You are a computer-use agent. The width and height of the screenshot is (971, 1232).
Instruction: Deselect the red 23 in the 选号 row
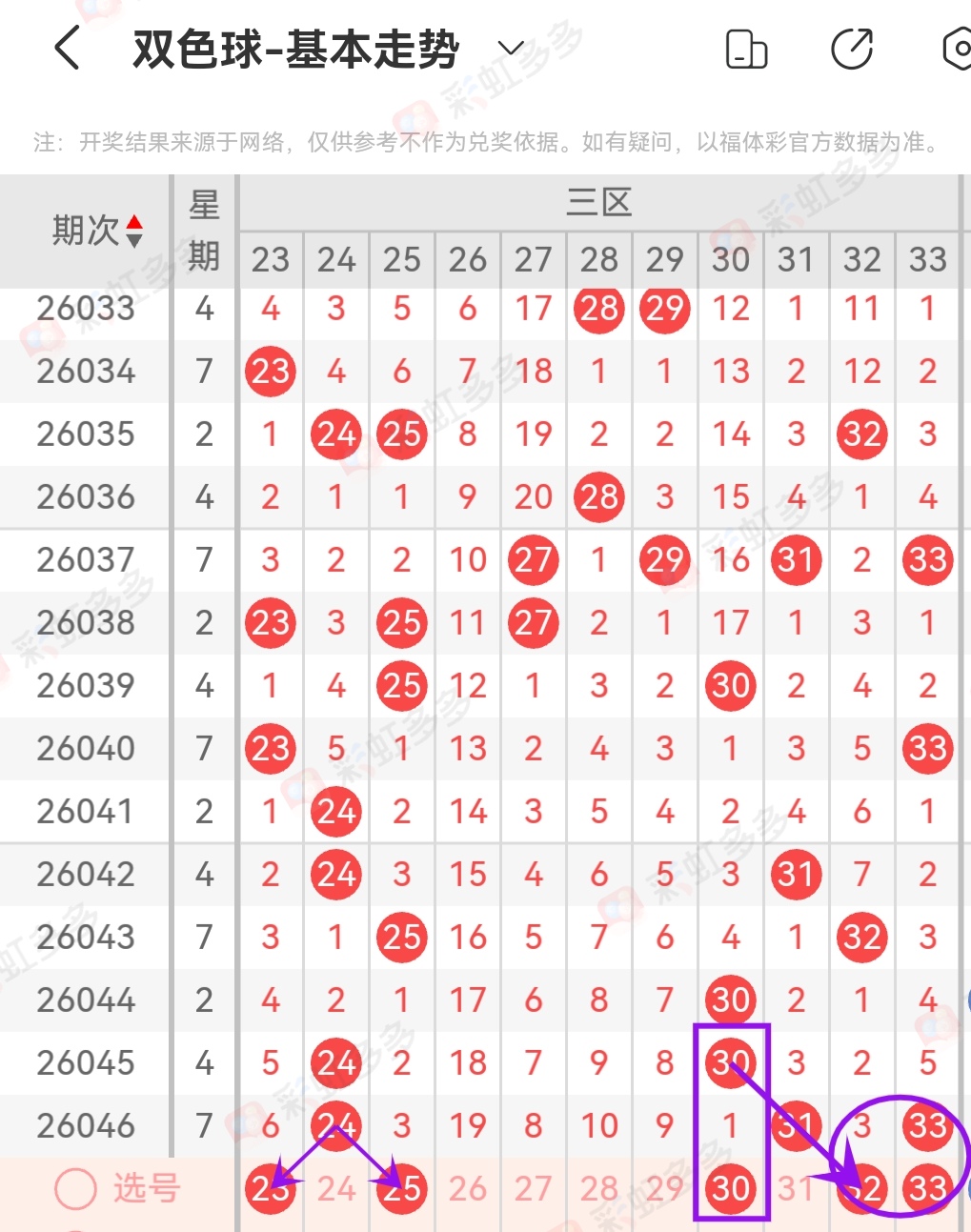pyautogui.click(x=270, y=1188)
